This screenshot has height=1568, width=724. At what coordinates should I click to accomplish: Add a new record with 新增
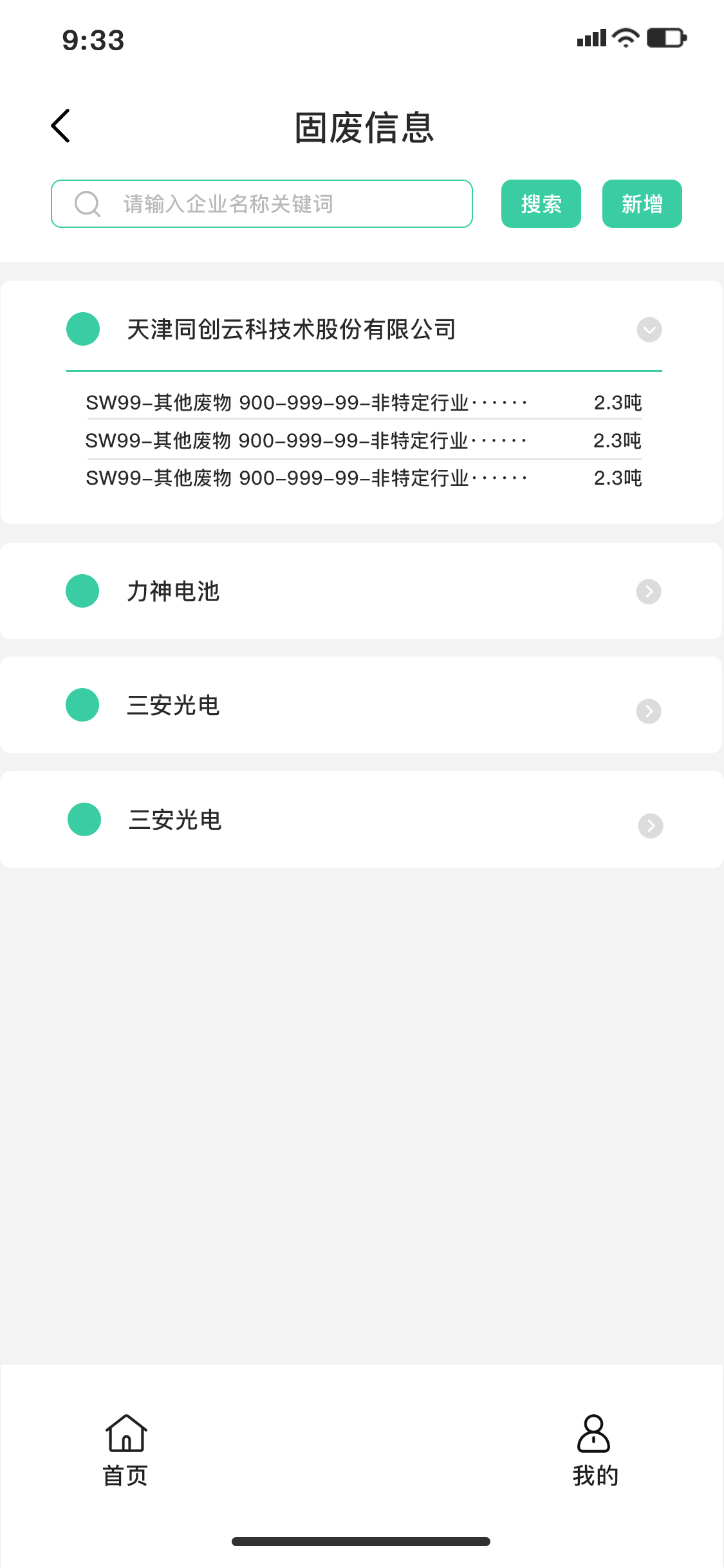pyautogui.click(x=642, y=204)
